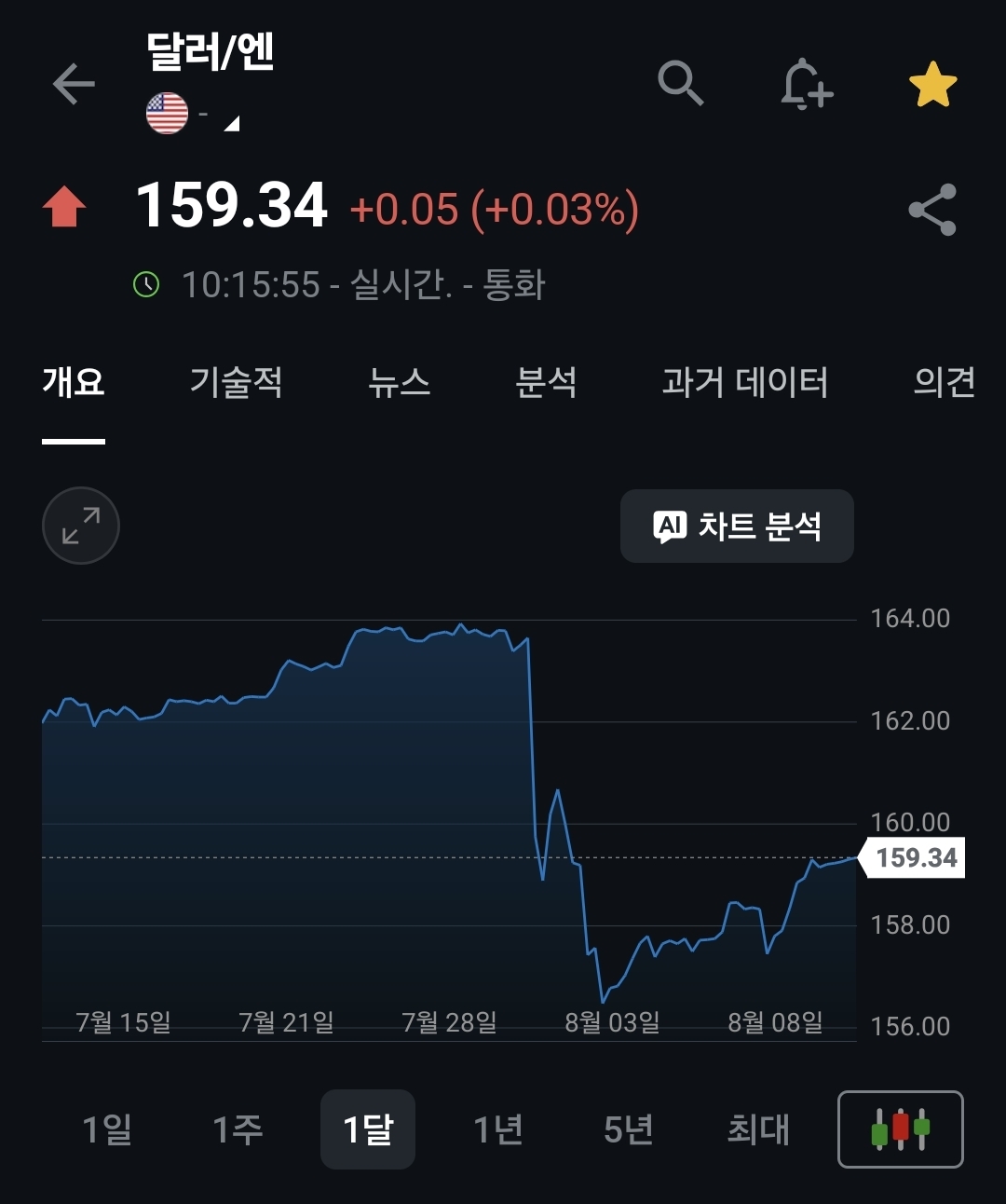Switch to the 뉴스 tab
Screen dimensions: 1006x1204
[x=399, y=382]
